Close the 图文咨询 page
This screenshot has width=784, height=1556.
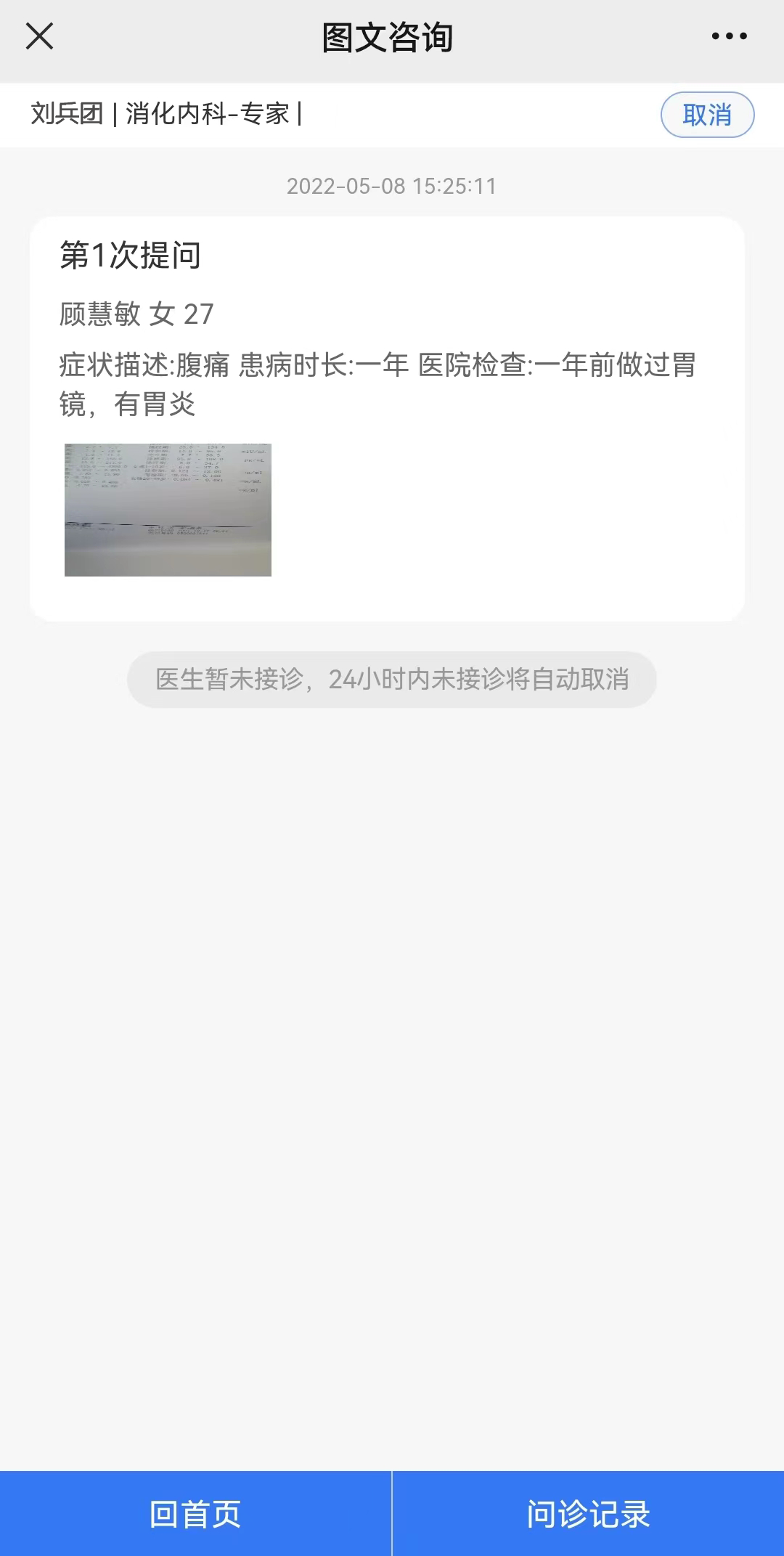(39, 36)
